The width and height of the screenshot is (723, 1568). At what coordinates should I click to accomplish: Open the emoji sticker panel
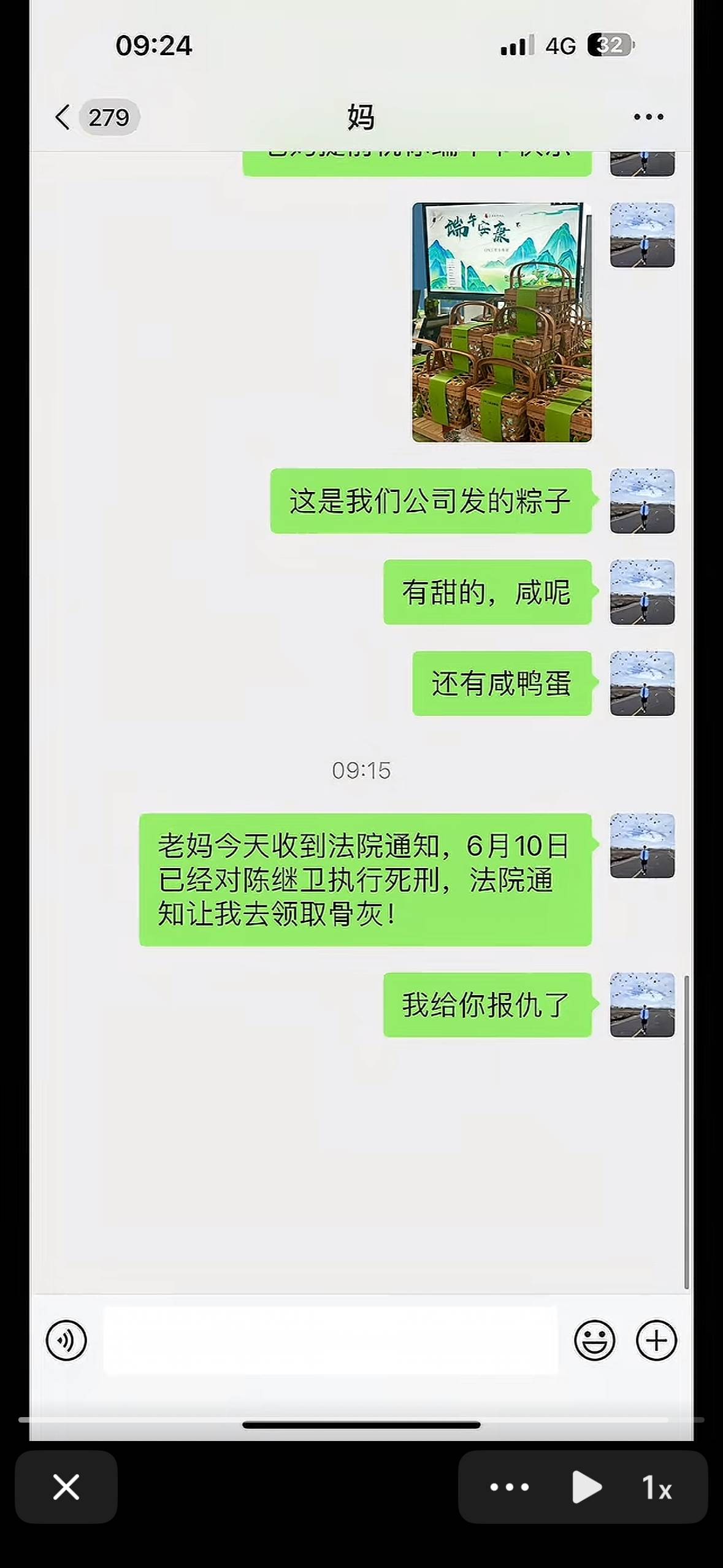[594, 1340]
